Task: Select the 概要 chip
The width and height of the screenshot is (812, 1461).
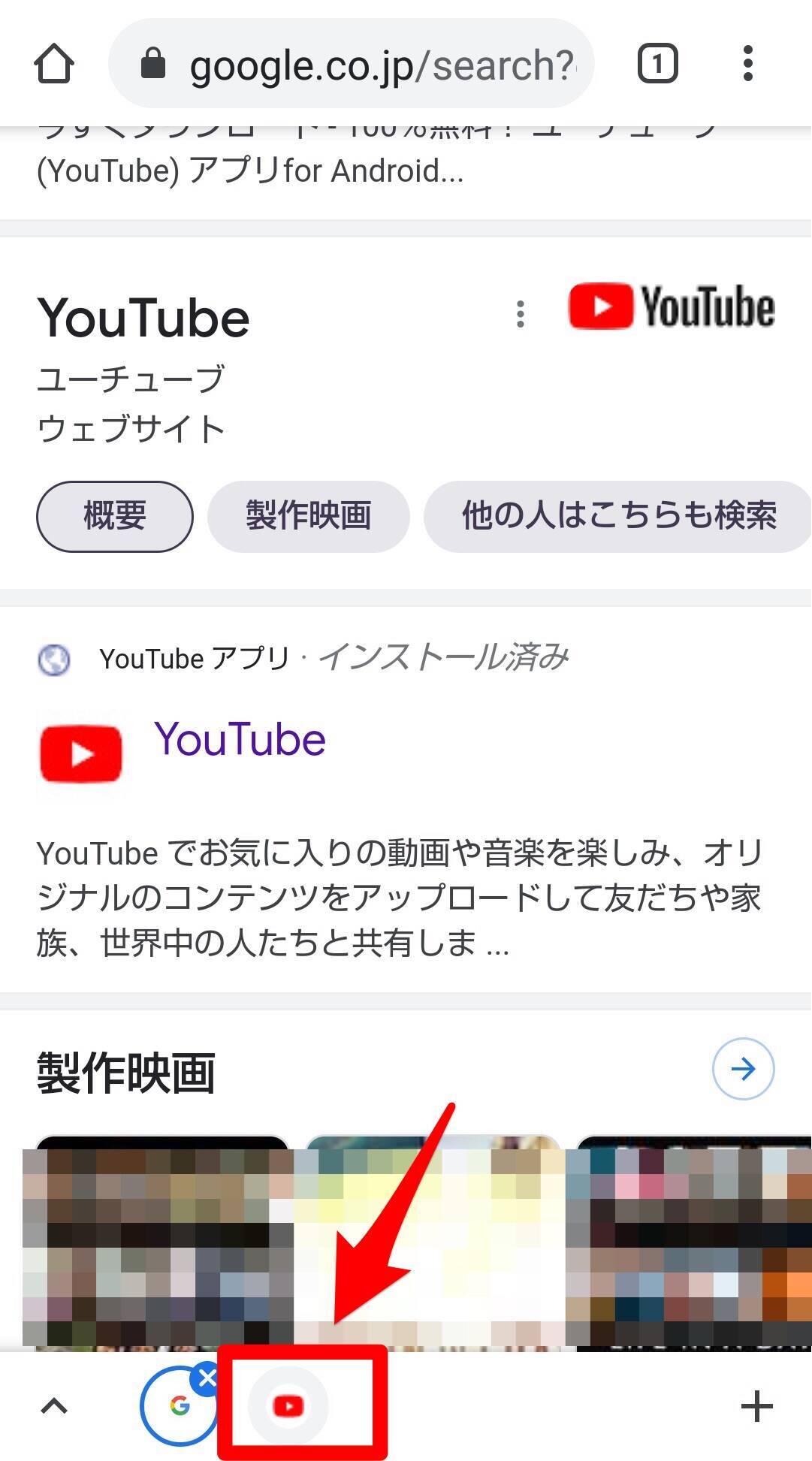Action: [x=114, y=517]
